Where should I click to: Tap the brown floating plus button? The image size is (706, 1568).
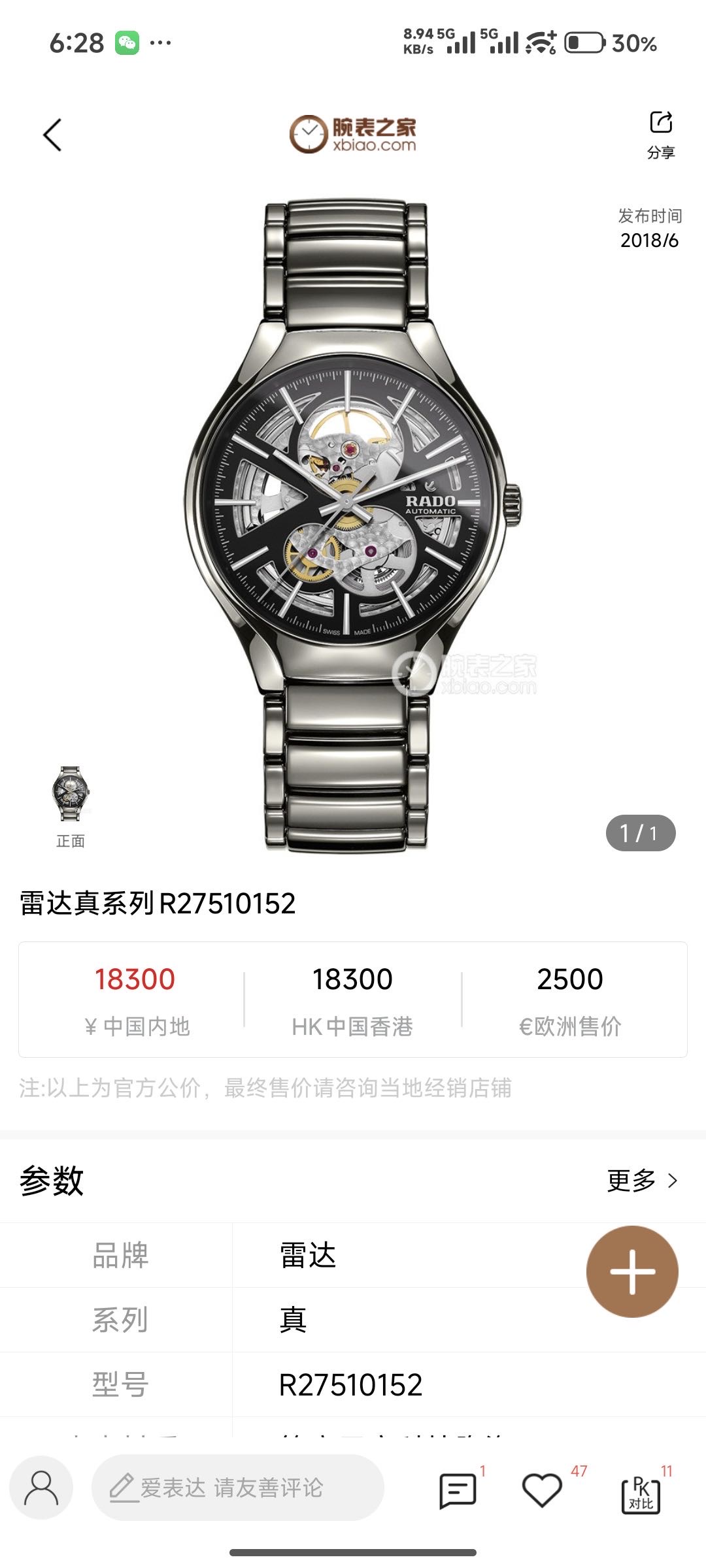(x=632, y=1271)
